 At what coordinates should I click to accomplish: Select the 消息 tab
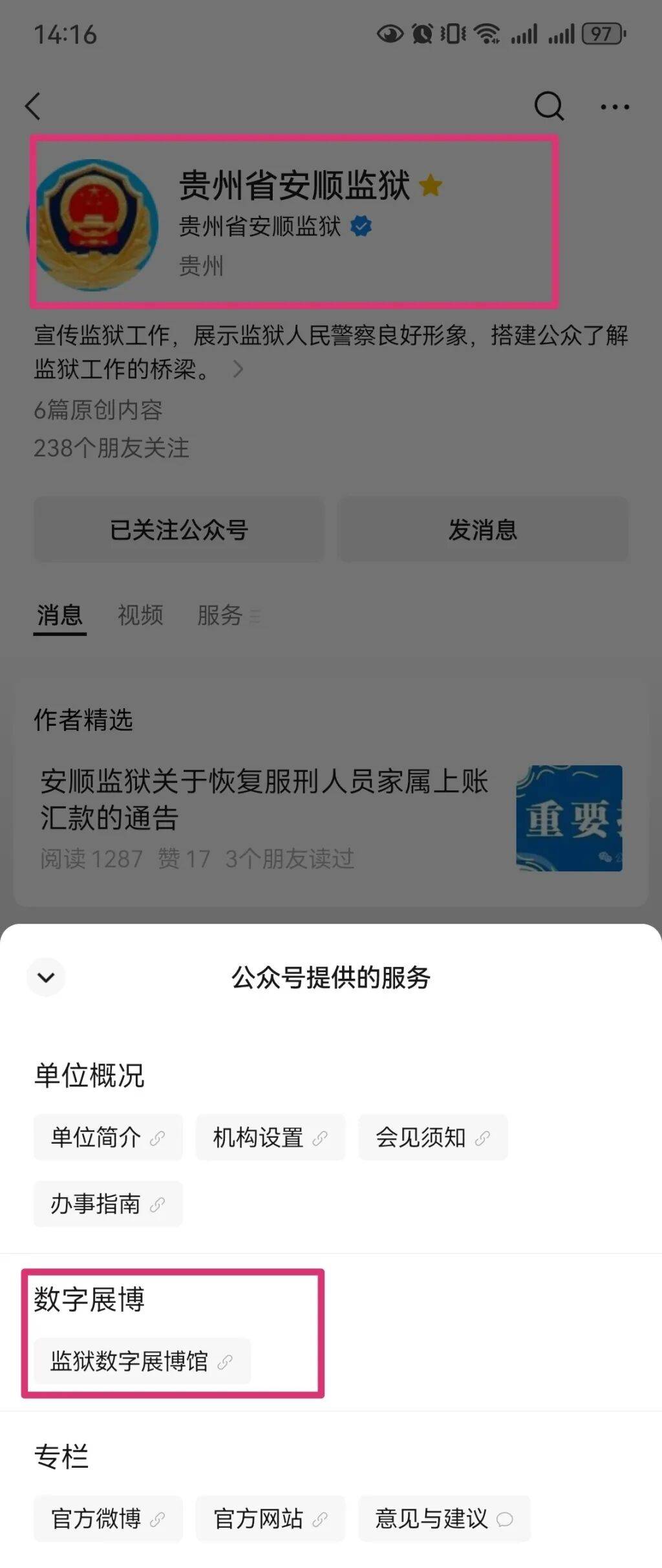(59, 615)
